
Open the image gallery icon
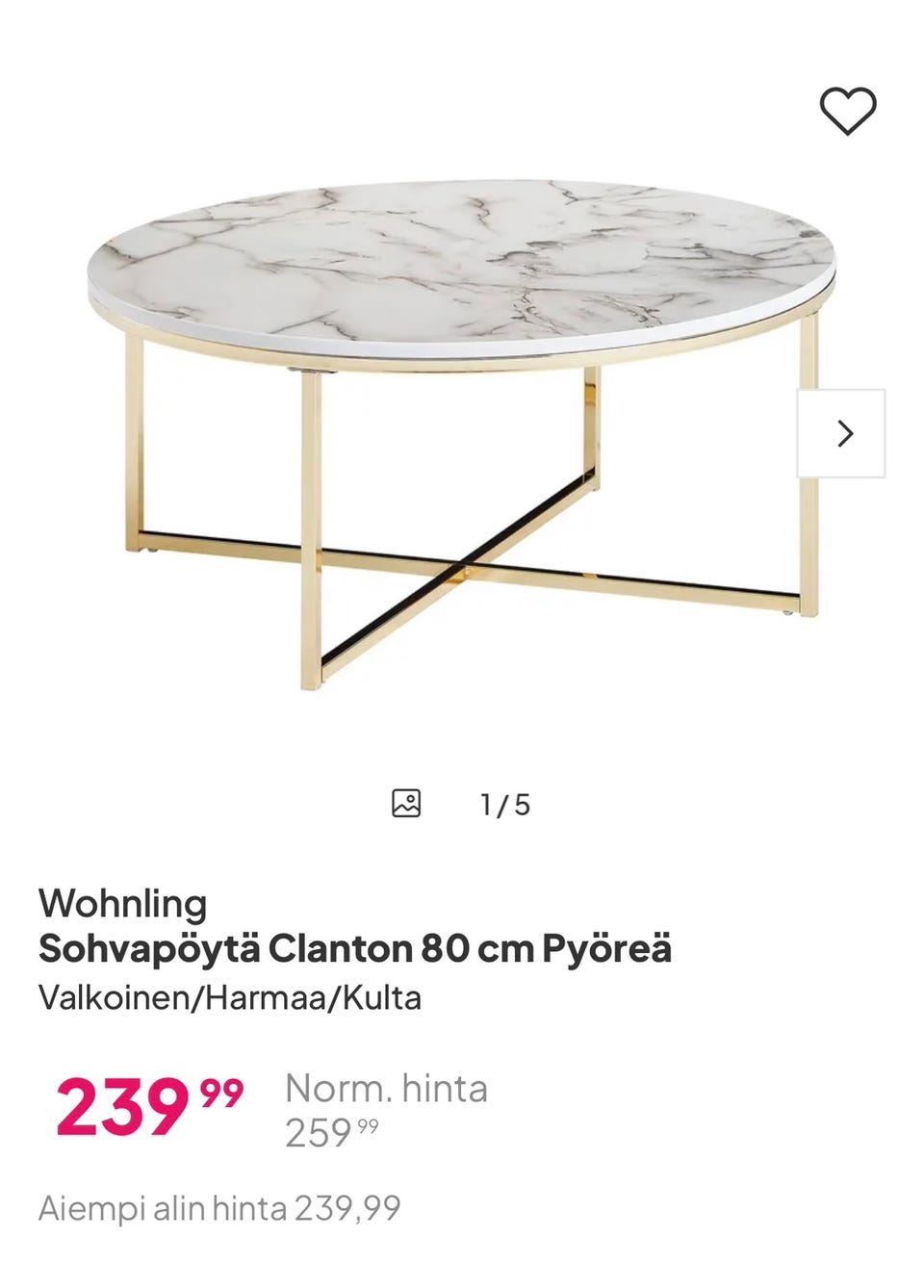click(x=406, y=803)
